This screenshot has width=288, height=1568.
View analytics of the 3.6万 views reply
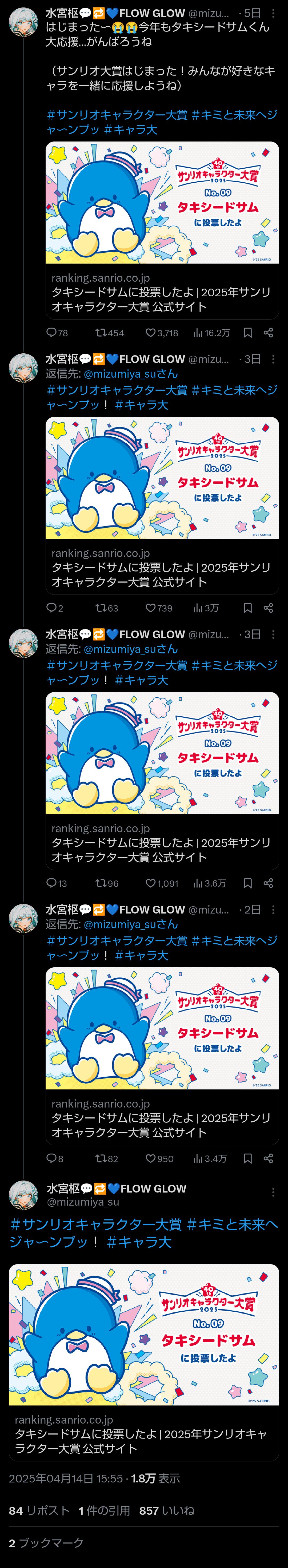tap(209, 883)
